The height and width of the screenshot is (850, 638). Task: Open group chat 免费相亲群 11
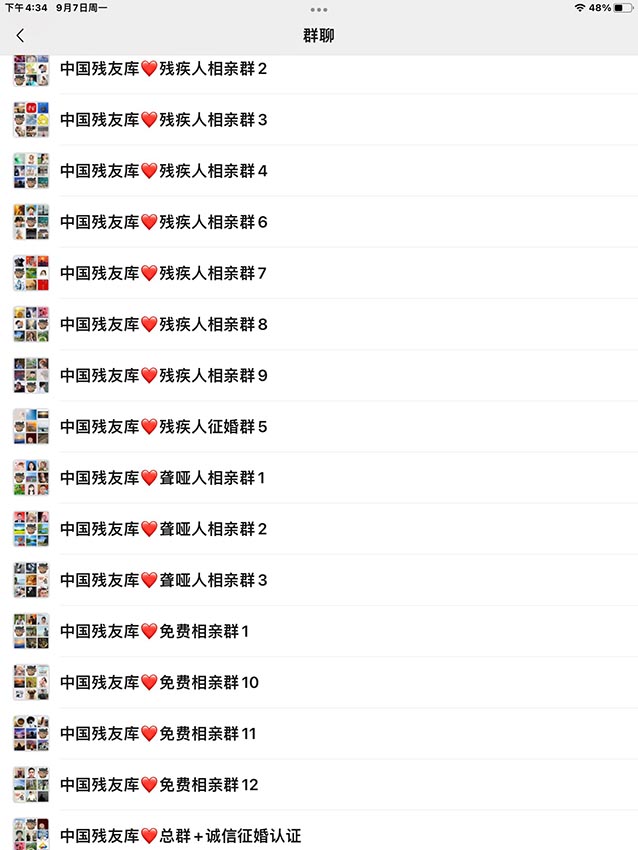click(x=319, y=733)
